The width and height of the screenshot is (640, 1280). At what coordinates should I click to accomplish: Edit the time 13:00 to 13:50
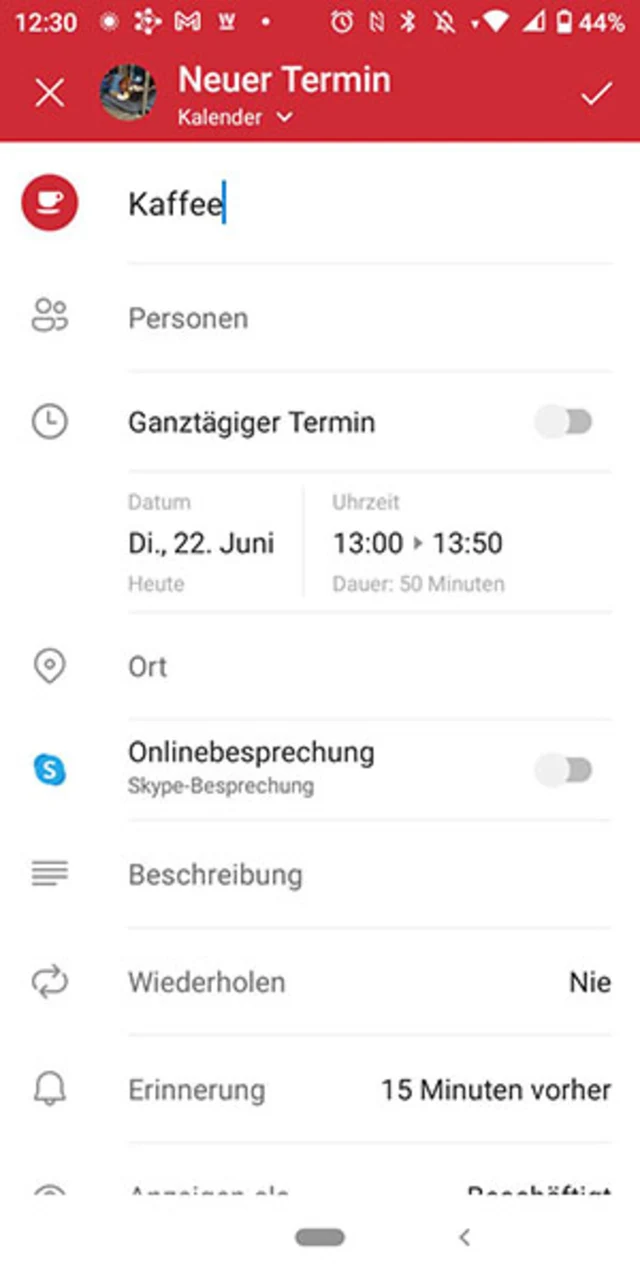point(418,544)
